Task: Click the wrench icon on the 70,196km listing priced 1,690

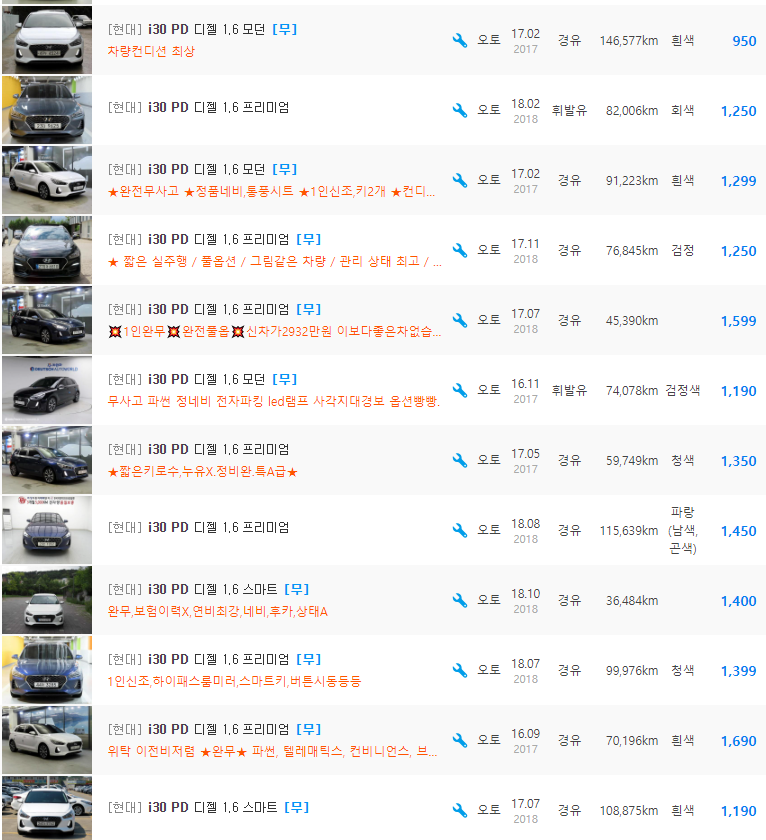Action: pyautogui.click(x=460, y=739)
